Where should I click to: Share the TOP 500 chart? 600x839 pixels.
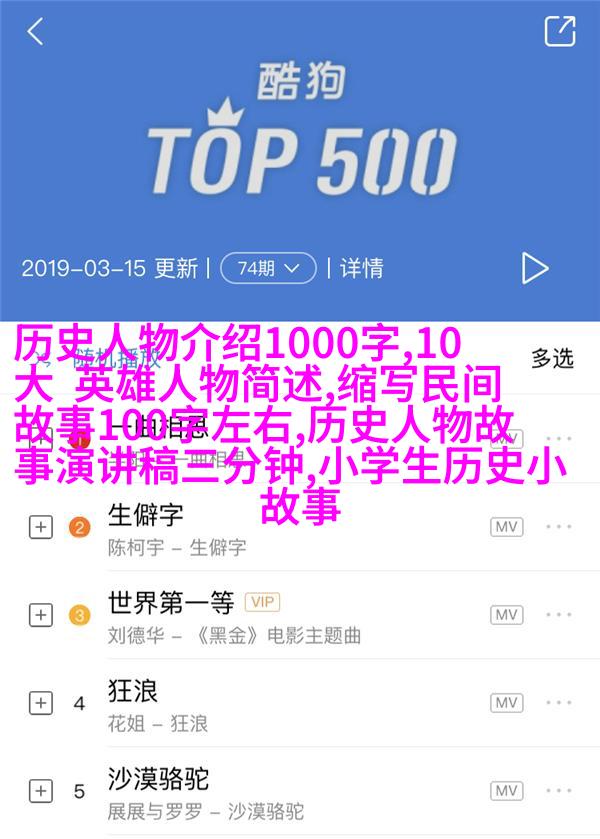point(559,32)
